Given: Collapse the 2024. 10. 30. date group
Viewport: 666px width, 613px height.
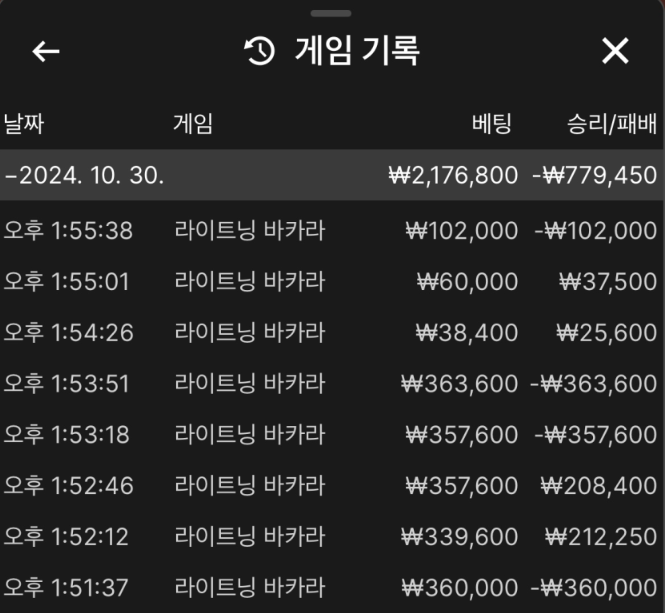Looking at the screenshot, I should tap(86, 176).
